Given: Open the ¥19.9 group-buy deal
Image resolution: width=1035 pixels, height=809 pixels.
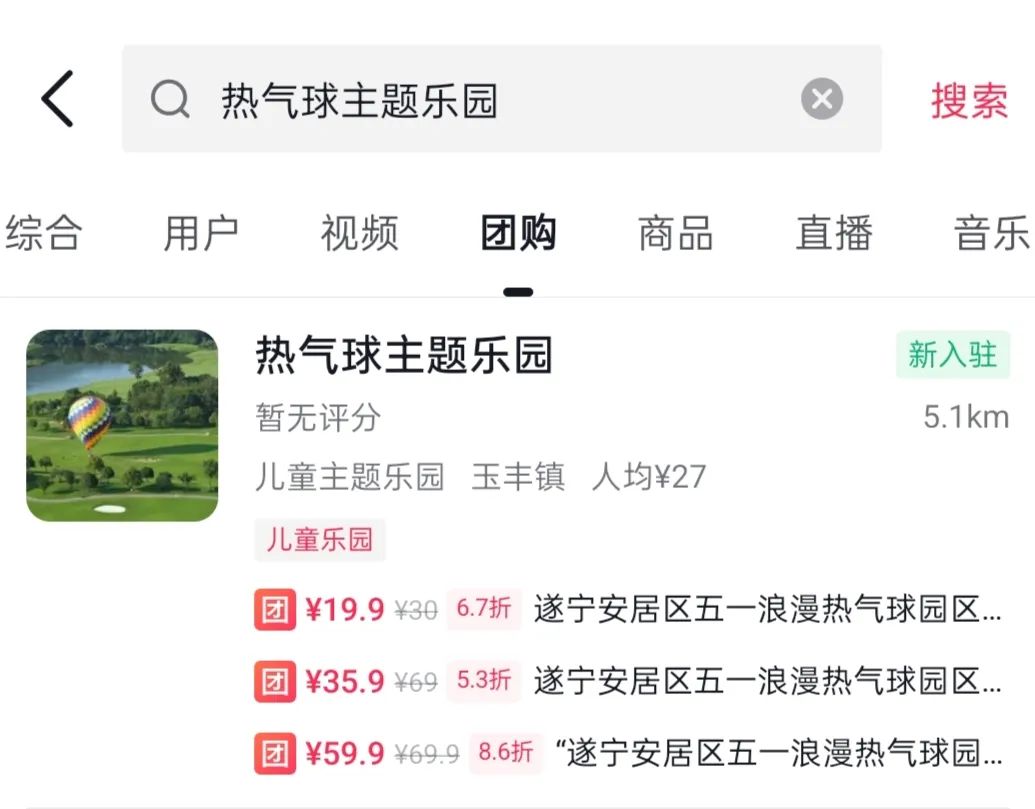Looking at the screenshot, I should [628, 609].
